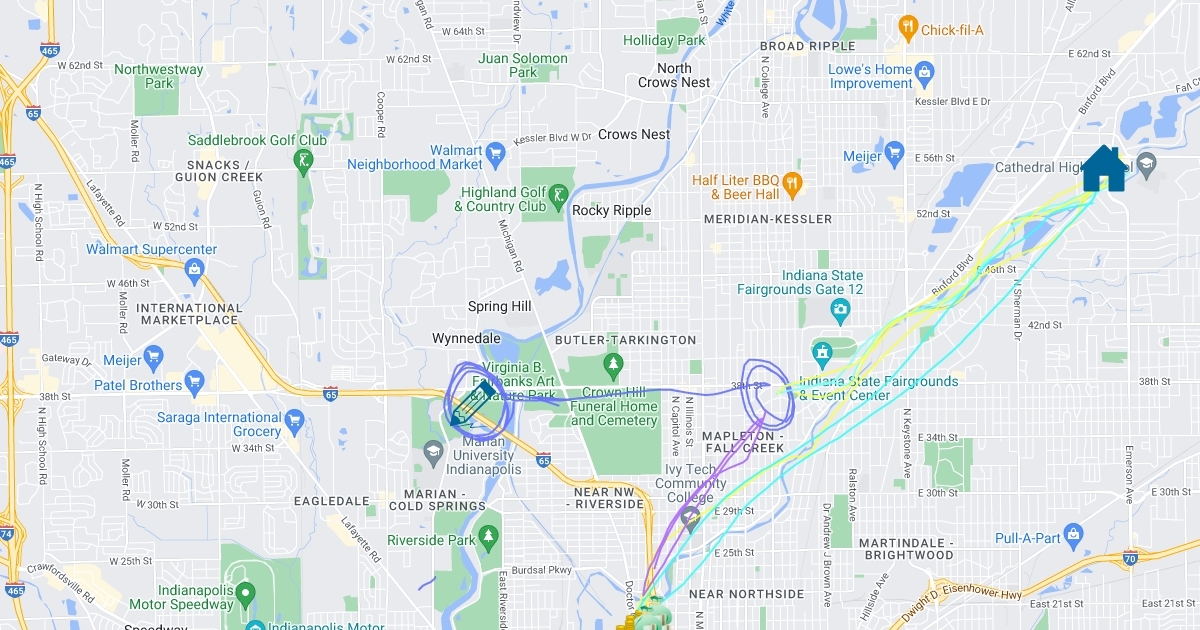Select the Marian University Indianapolis pin
Viewport: 1200px width, 630px height.
click(x=433, y=452)
